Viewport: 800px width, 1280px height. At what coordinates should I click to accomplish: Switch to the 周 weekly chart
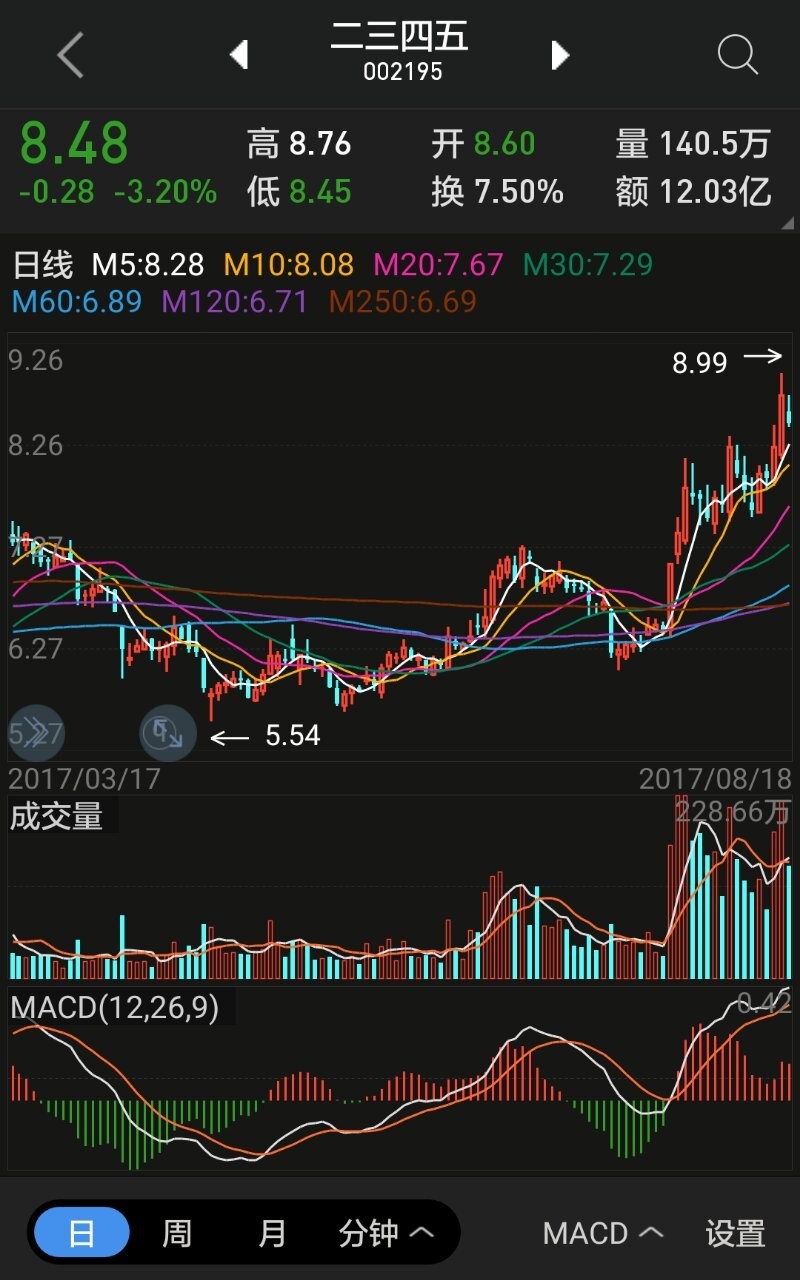[x=177, y=1233]
